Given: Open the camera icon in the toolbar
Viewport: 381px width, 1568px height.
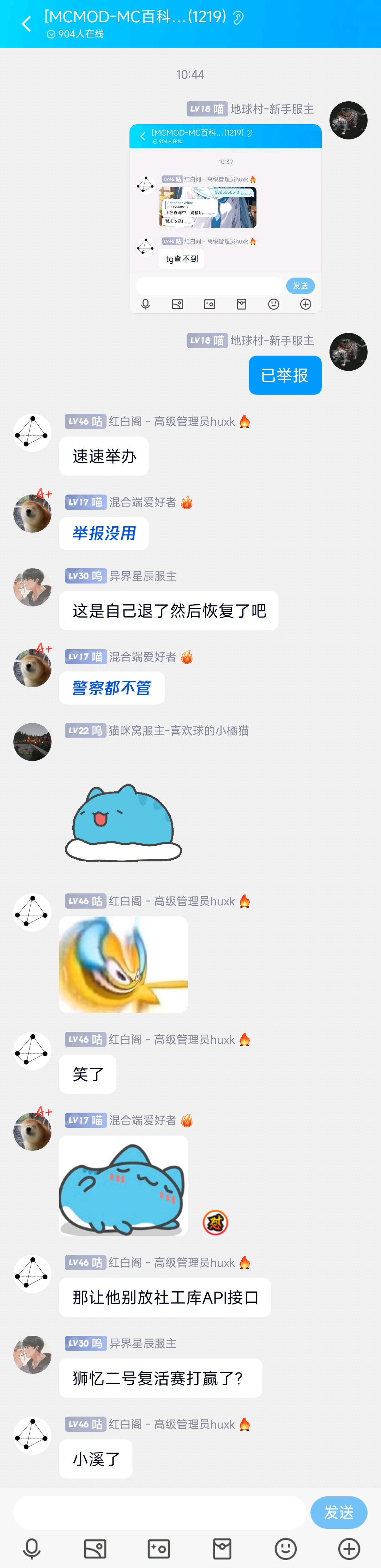Looking at the screenshot, I should pos(159,1548).
